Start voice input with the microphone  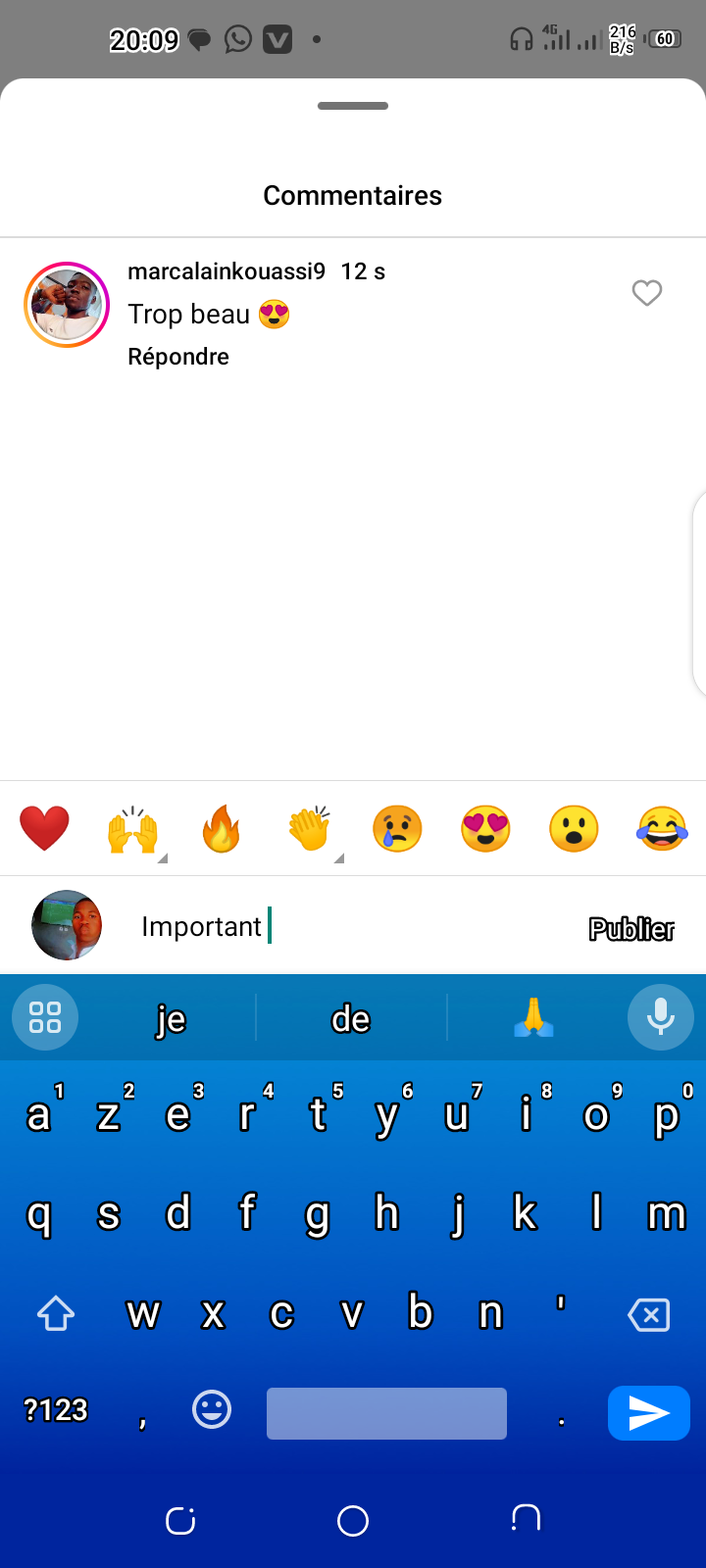660,1017
